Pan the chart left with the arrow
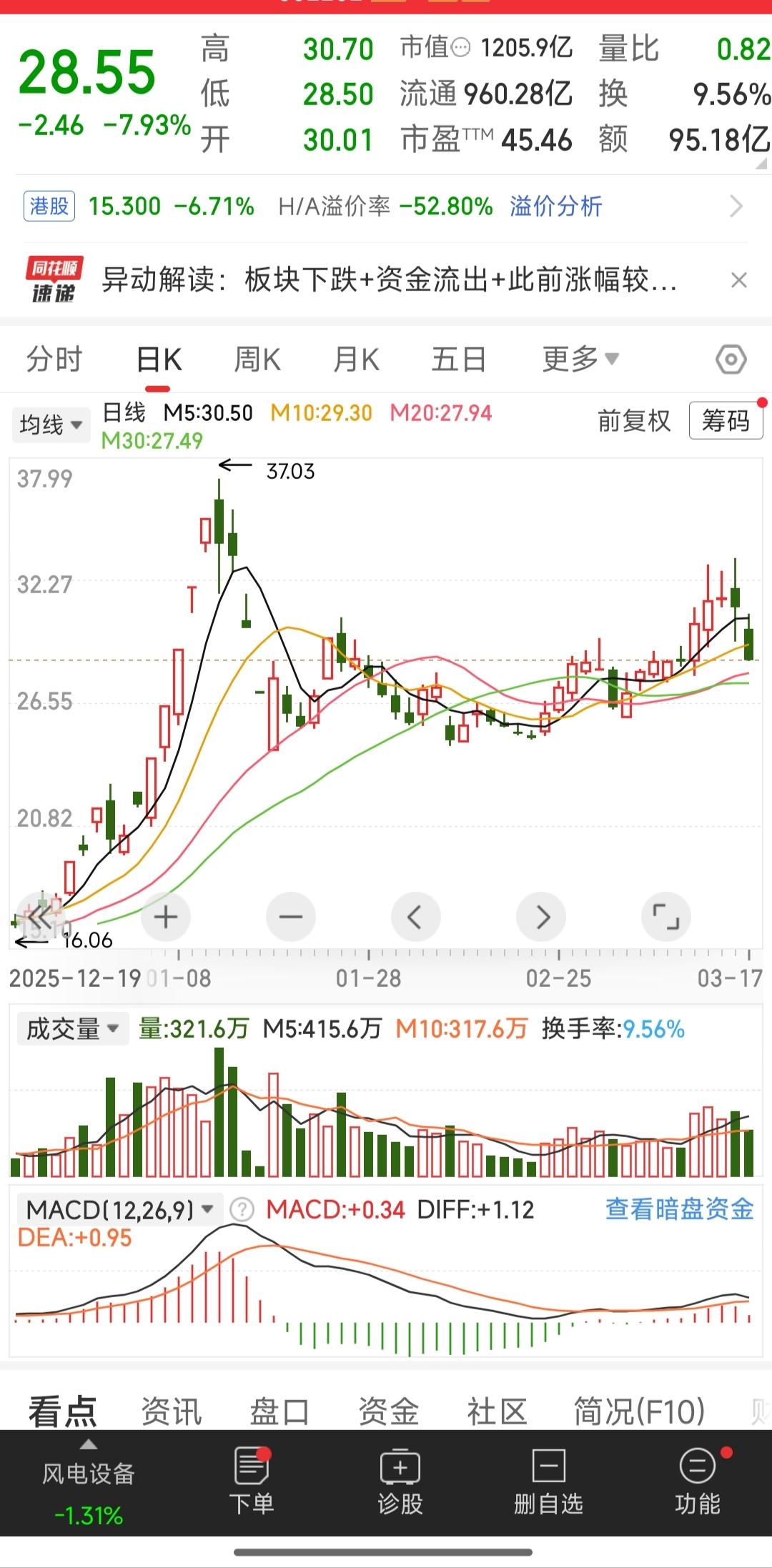 417,917
